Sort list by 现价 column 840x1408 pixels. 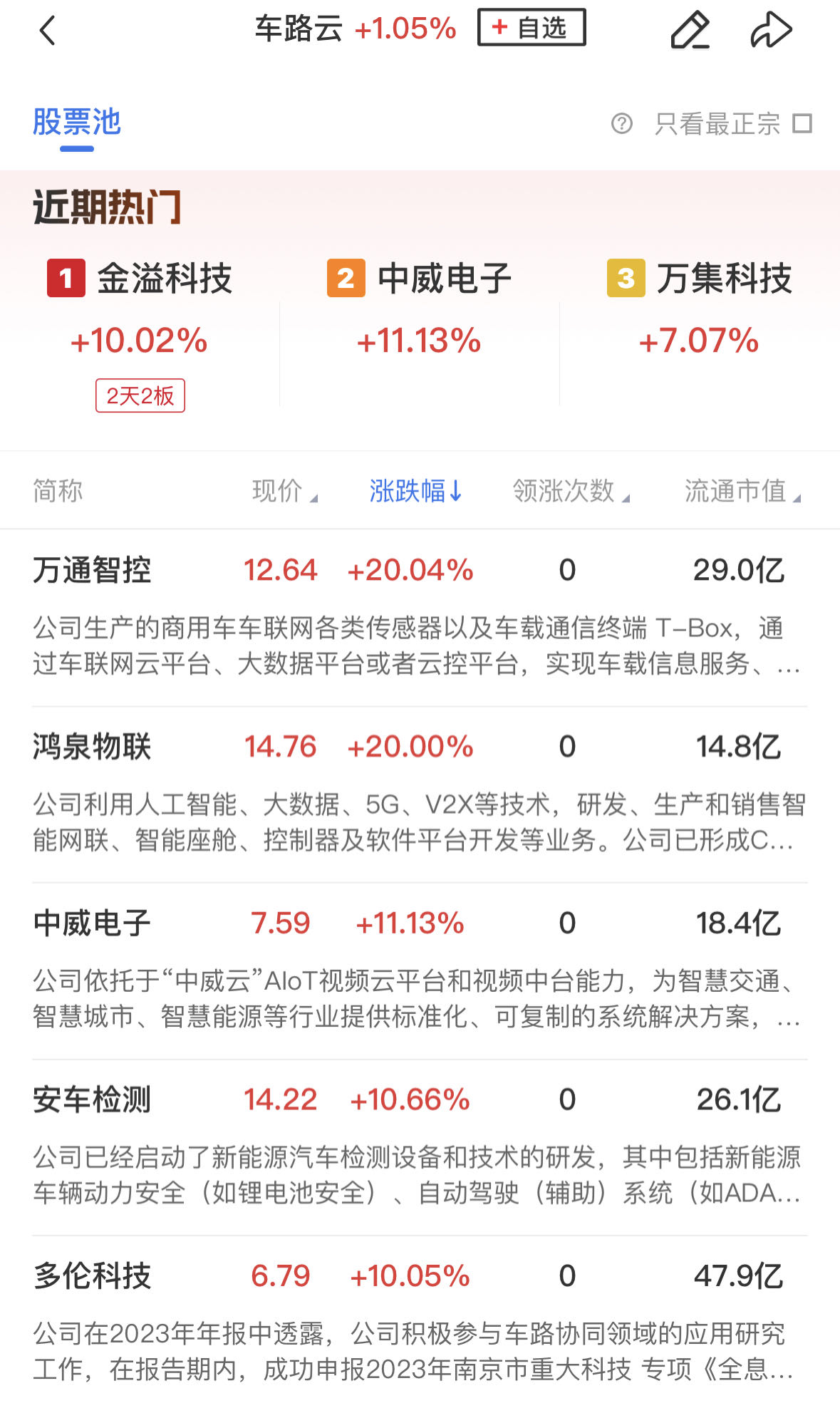pos(284,491)
